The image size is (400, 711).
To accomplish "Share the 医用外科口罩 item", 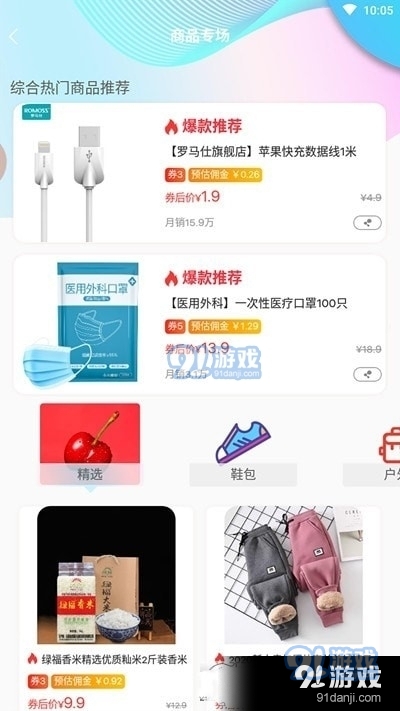I will click(367, 374).
